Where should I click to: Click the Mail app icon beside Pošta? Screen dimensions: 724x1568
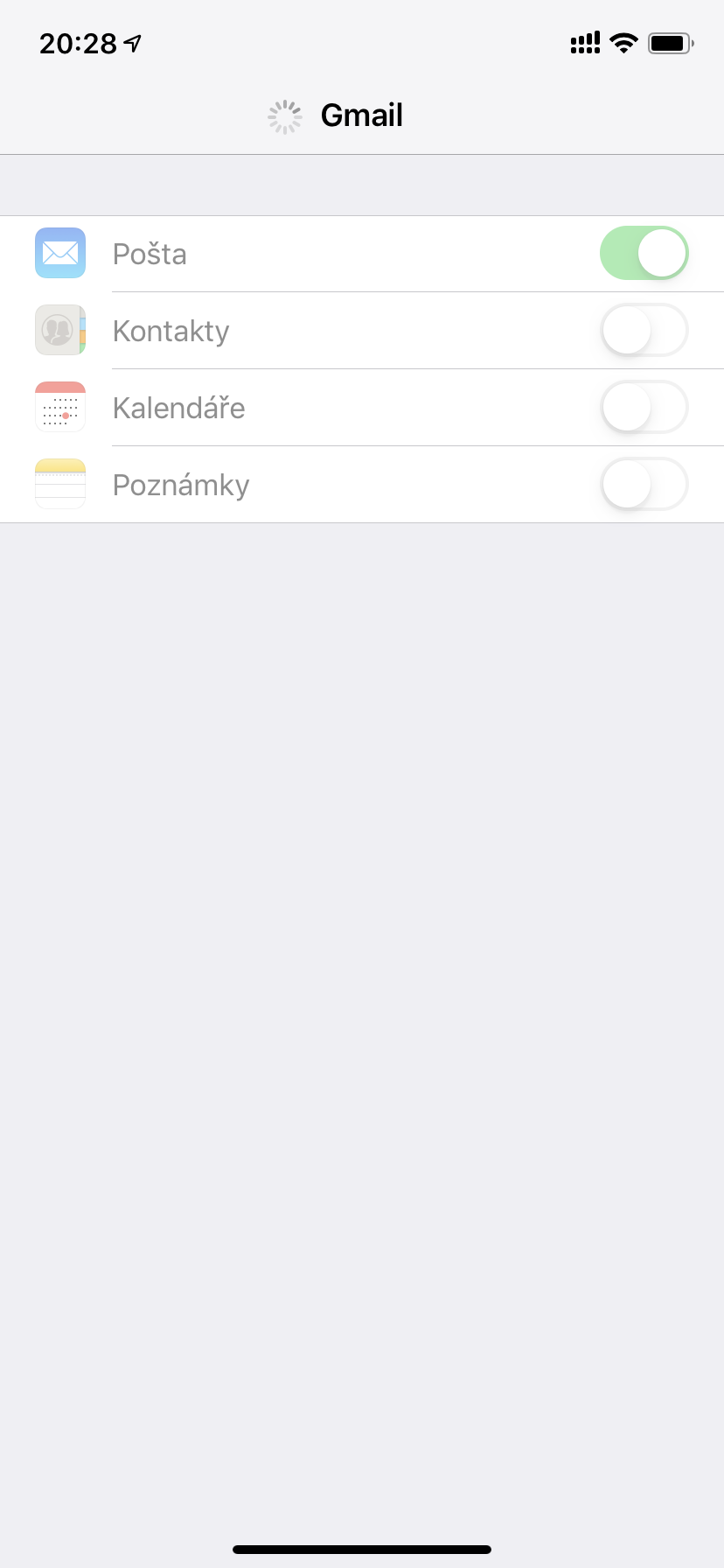pyautogui.click(x=59, y=253)
